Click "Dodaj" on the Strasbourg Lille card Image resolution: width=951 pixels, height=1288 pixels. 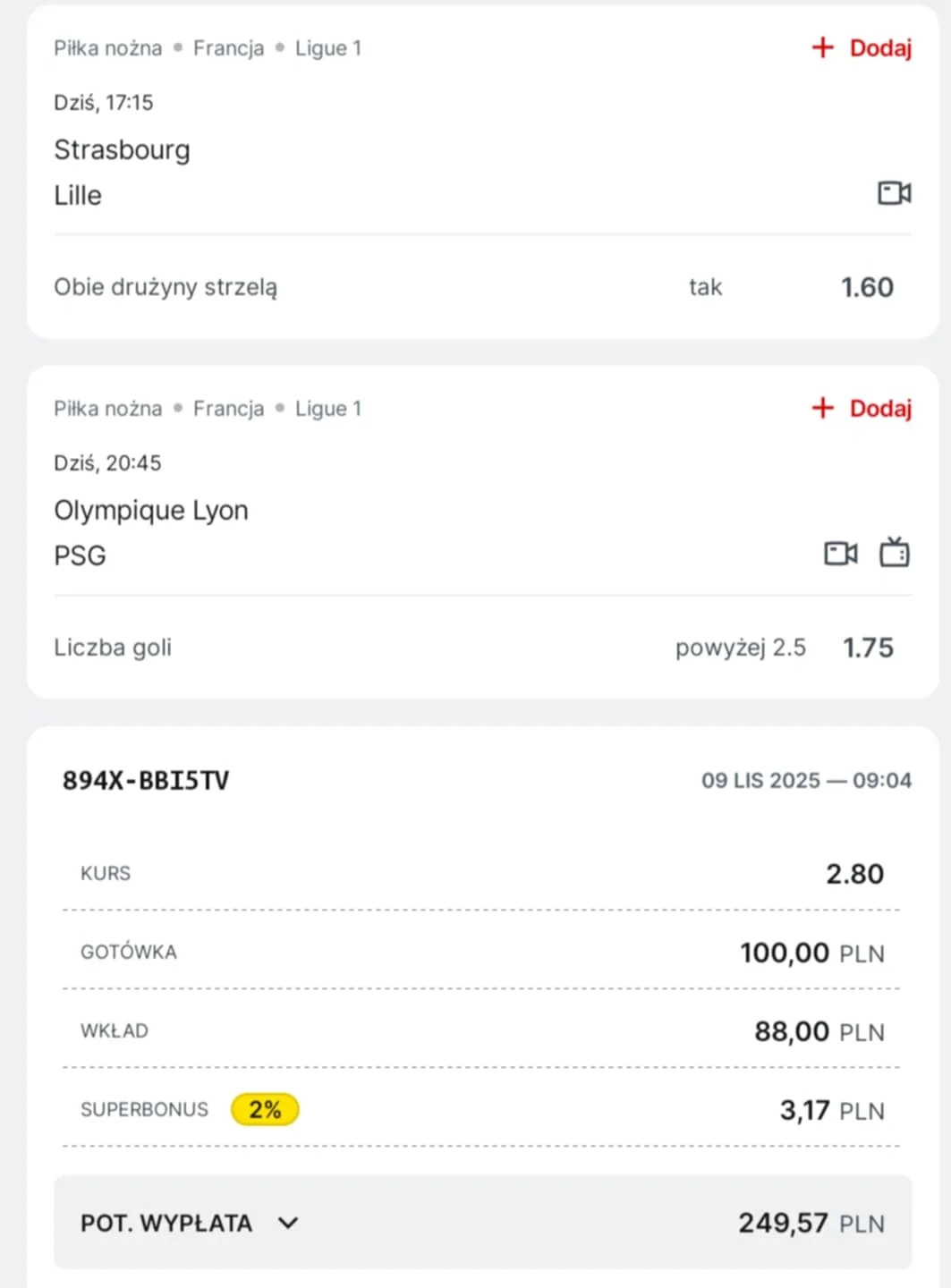880,47
